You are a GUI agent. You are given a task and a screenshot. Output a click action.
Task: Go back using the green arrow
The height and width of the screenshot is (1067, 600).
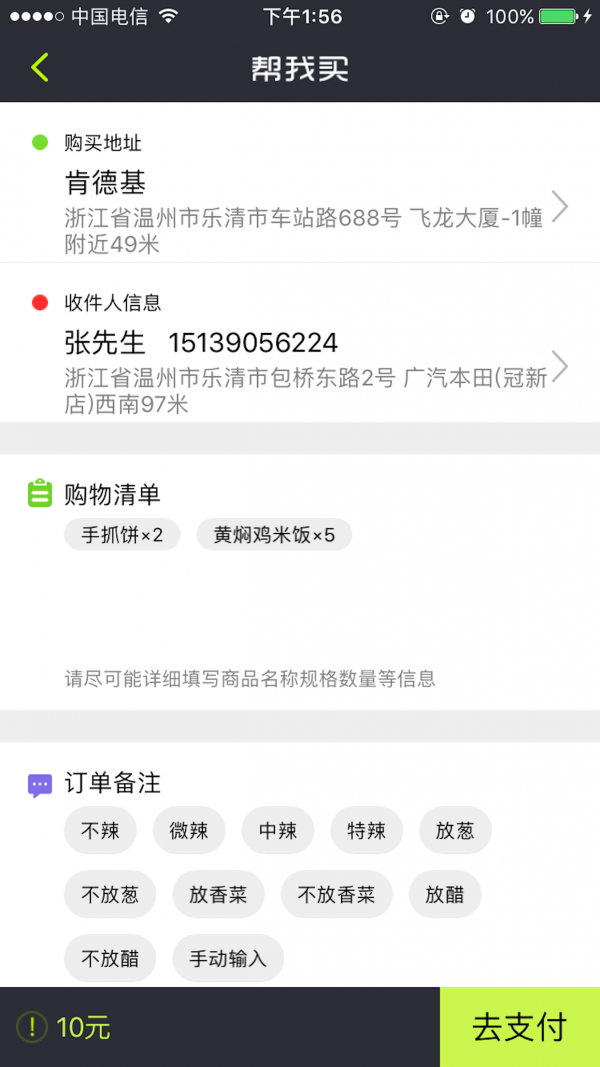40,68
